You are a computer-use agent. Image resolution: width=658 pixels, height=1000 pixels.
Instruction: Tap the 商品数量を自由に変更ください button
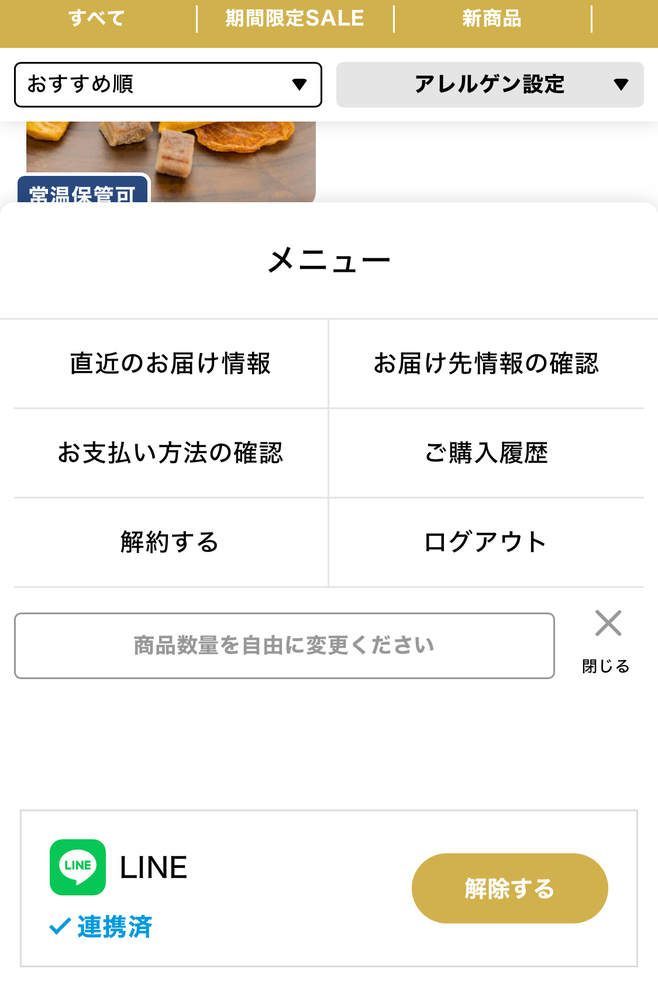pyautogui.click(x=284, y=646)
